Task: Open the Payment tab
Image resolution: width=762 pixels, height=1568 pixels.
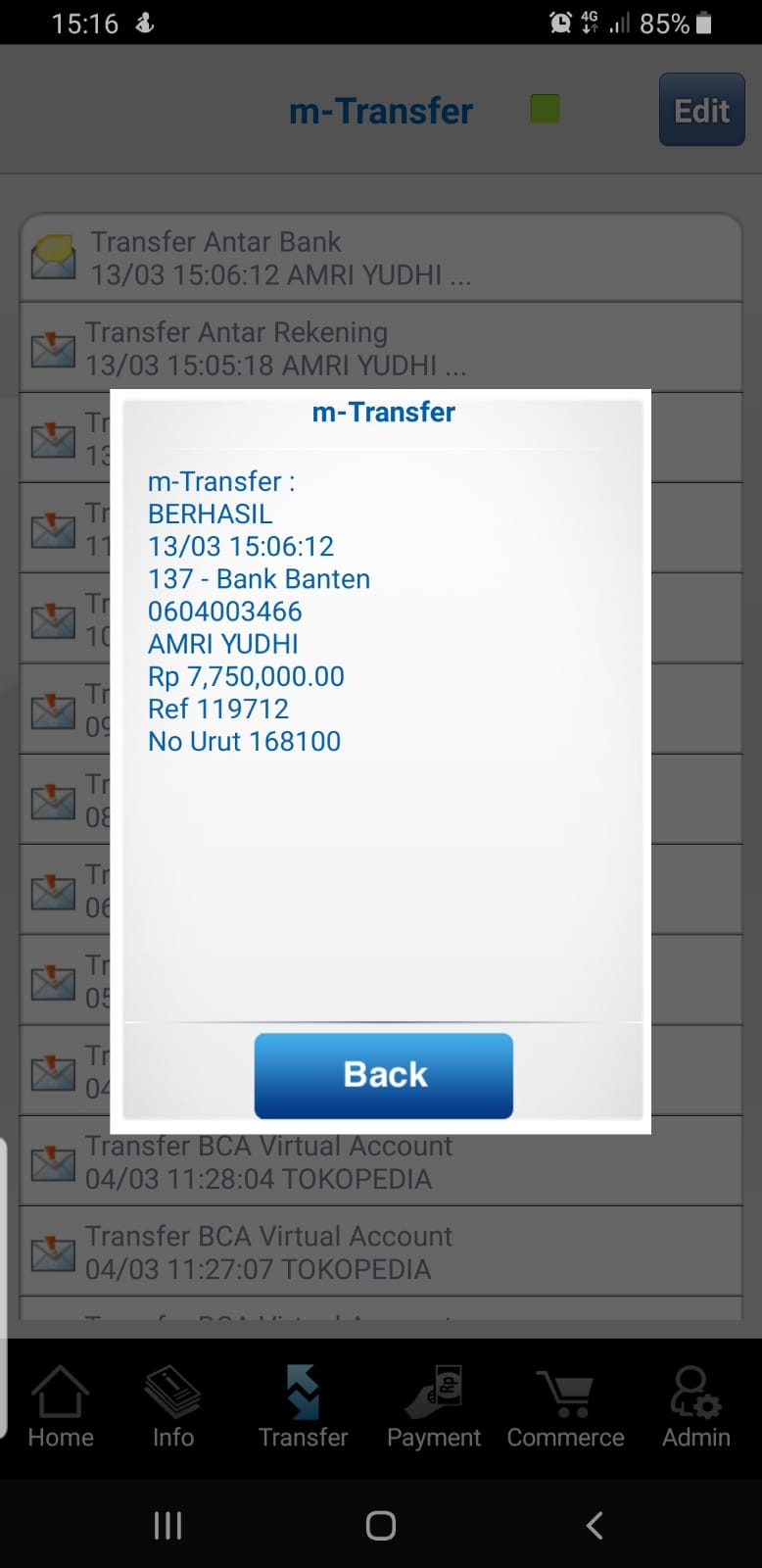Action: click(x=434, y=1408)
